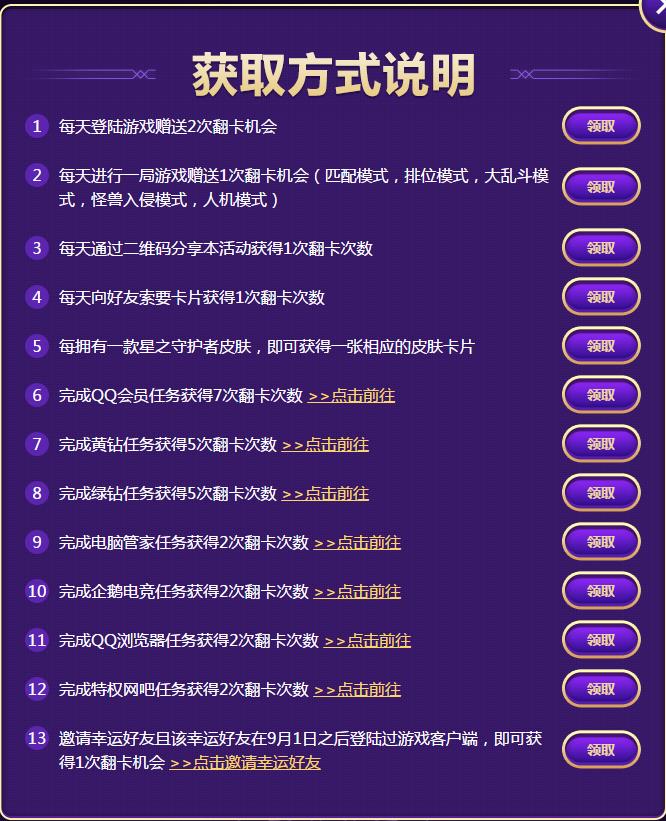Claim 企鹅电竞 task reward
Image resolution: width=666 pixels, height=821 pixels.
click(601, 591)
